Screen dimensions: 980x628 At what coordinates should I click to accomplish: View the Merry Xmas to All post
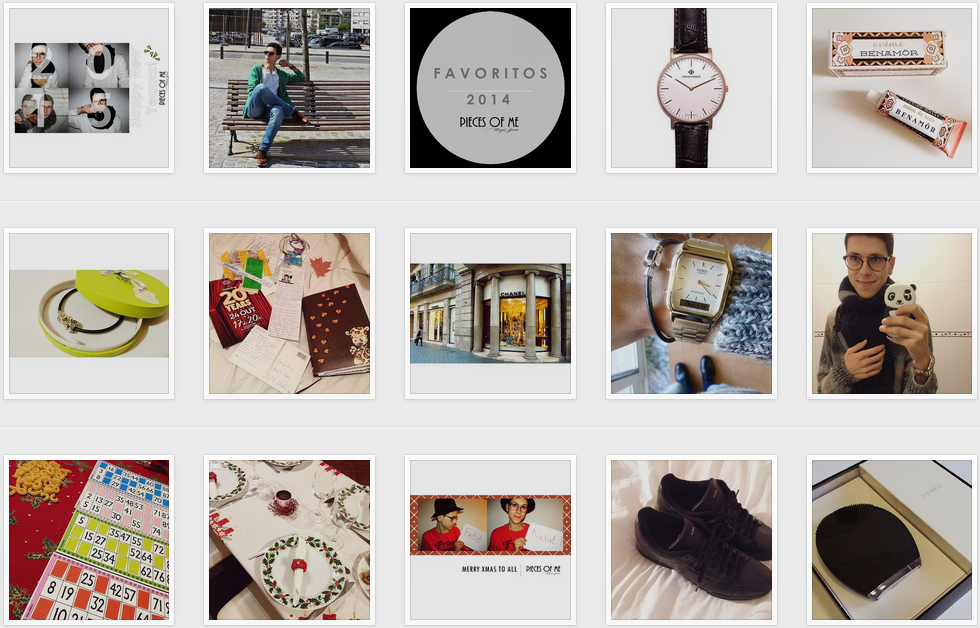click(490, 540)
